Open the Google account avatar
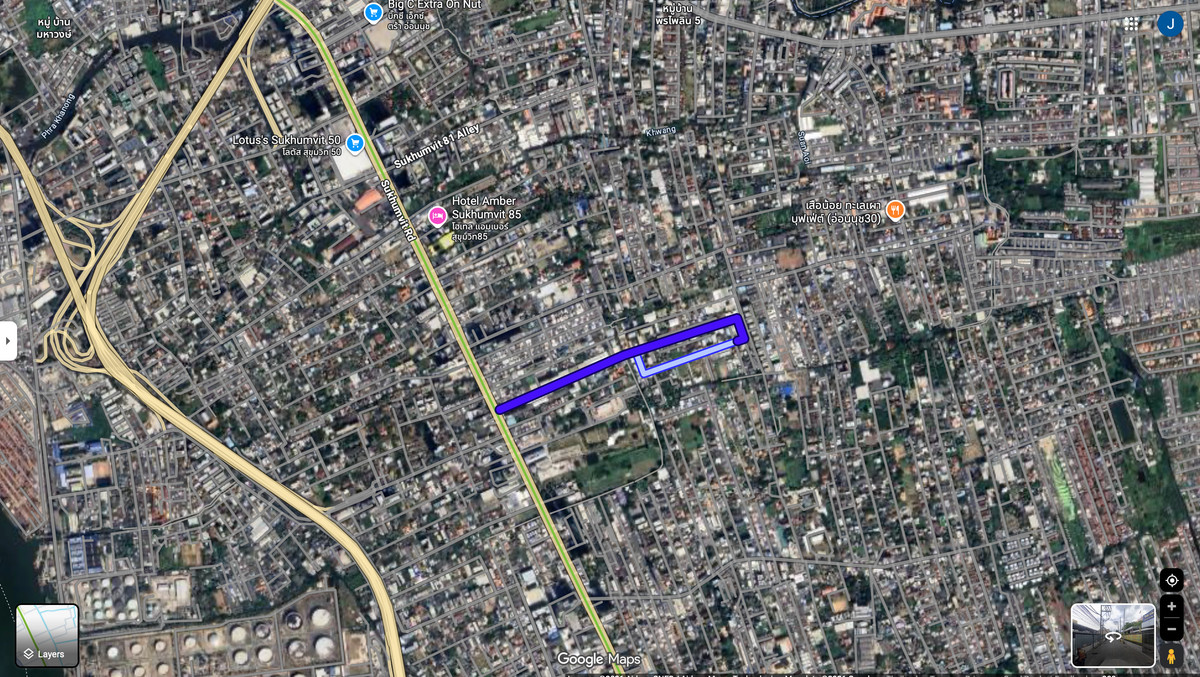This screenshot has height=677, width=1200. pyautogui.click(x=1170, y=24)
